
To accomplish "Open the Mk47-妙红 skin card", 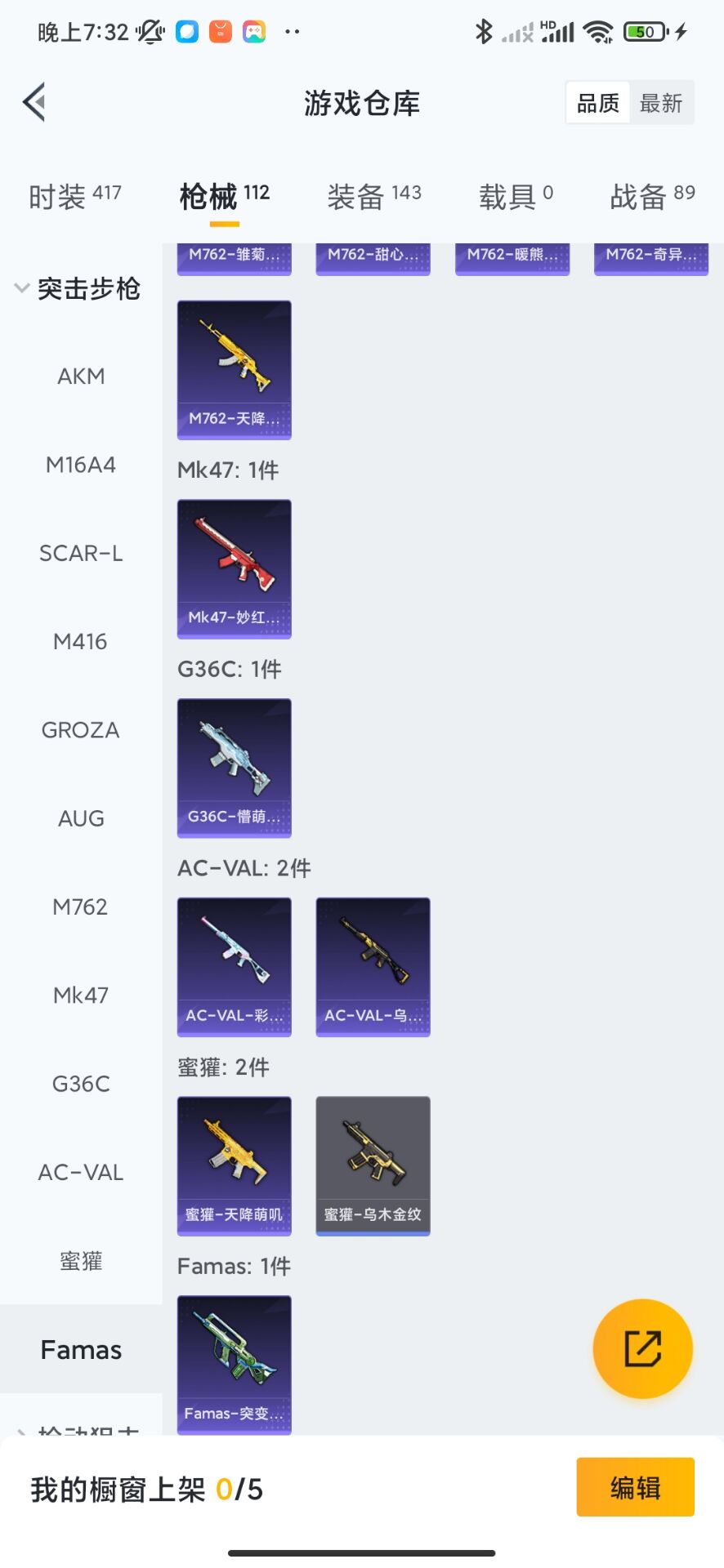I will point(235,568).
